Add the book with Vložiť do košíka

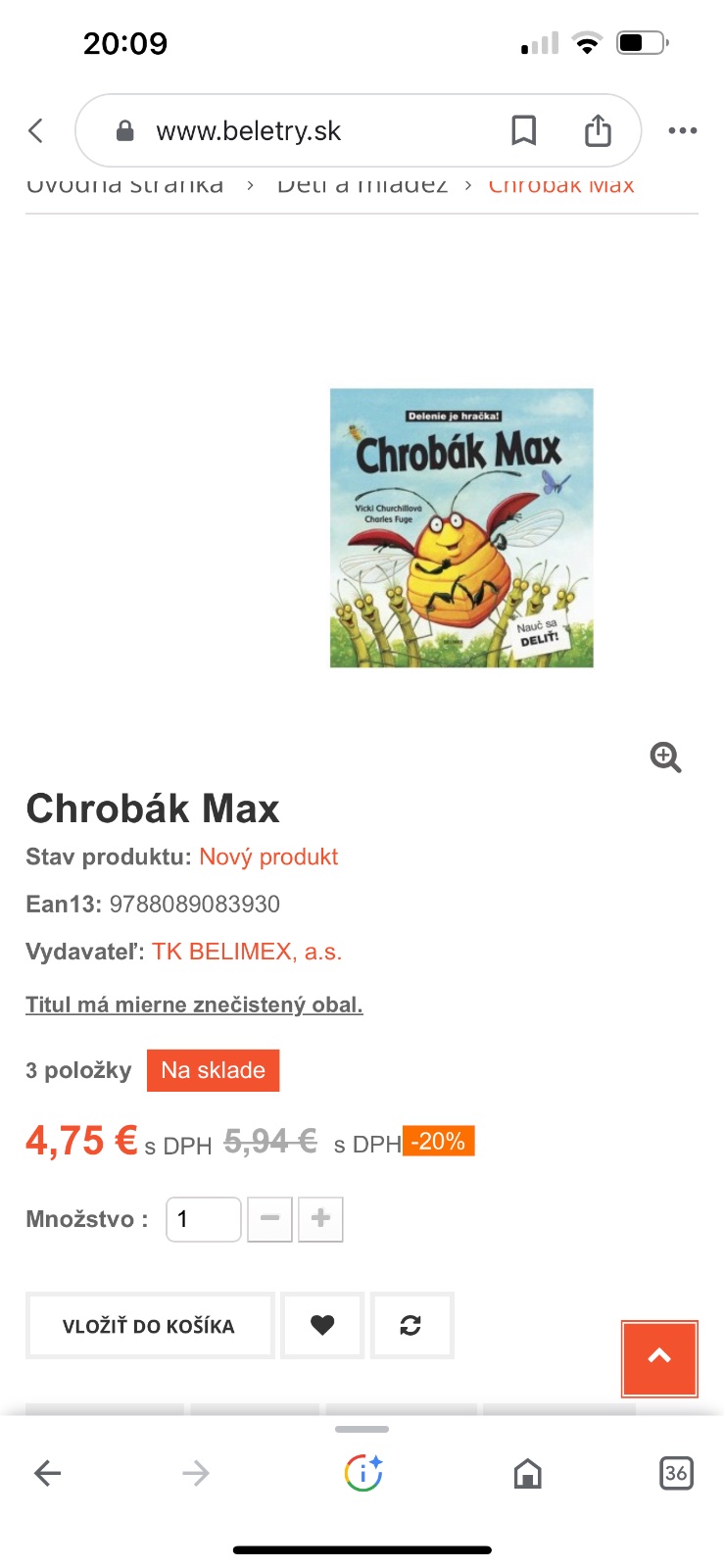pyautogui.click(x=149, y=1326)
